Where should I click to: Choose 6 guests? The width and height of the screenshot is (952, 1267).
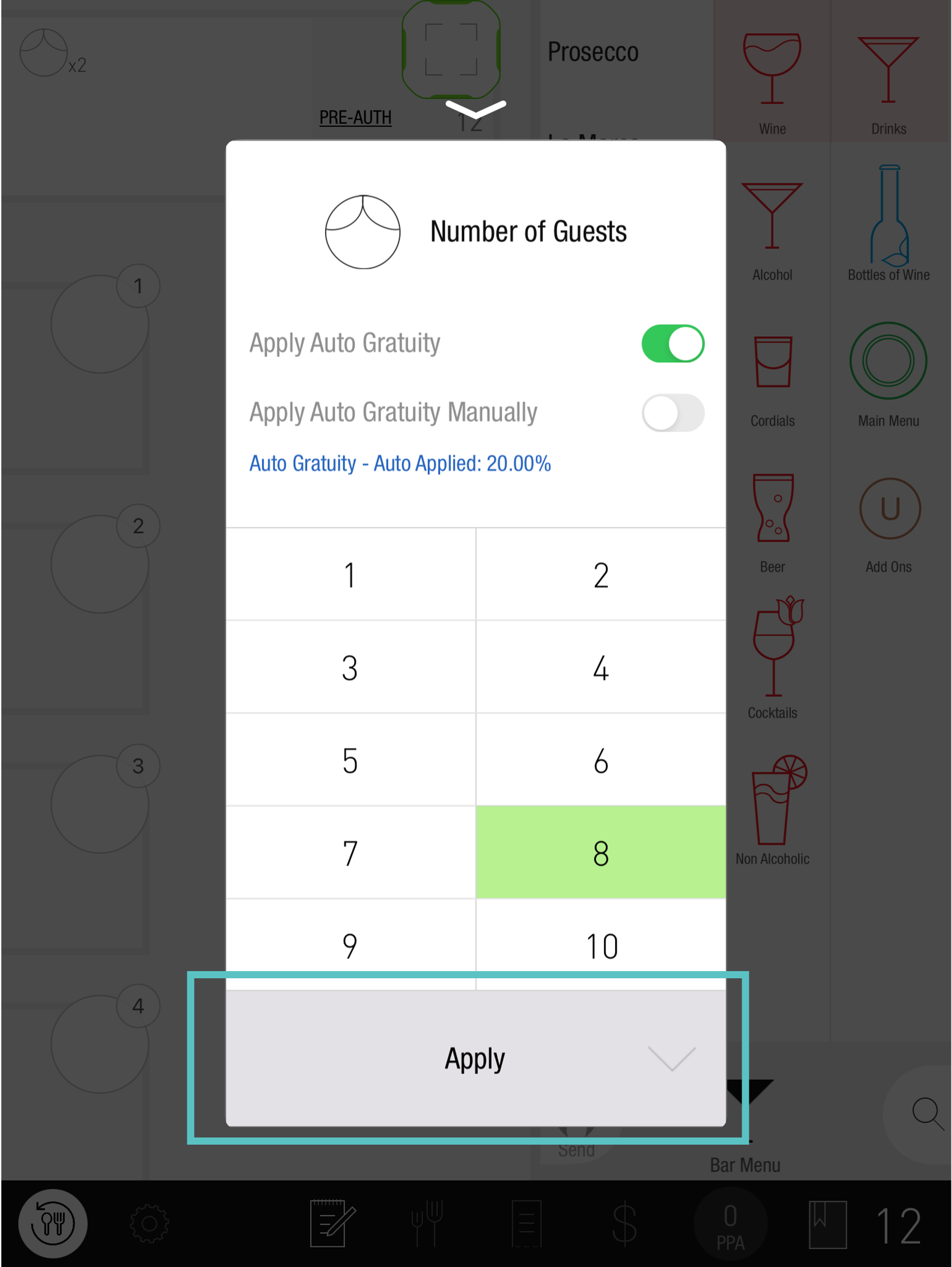click(x=600, y=760)
